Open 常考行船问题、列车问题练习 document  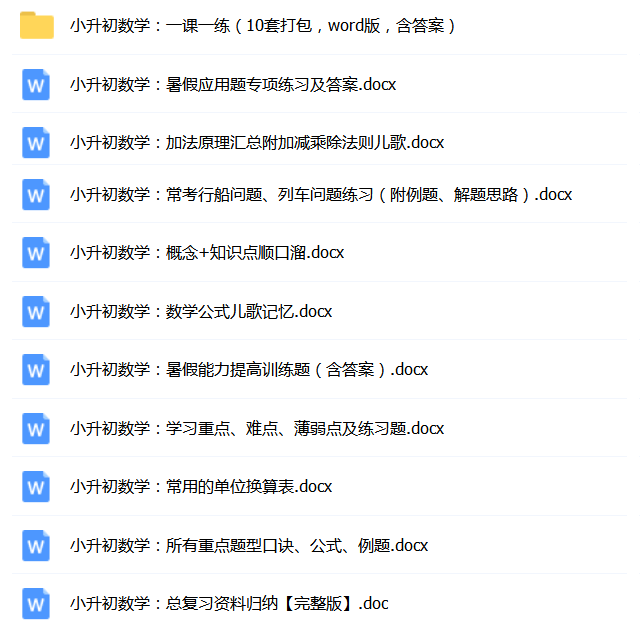320,194
